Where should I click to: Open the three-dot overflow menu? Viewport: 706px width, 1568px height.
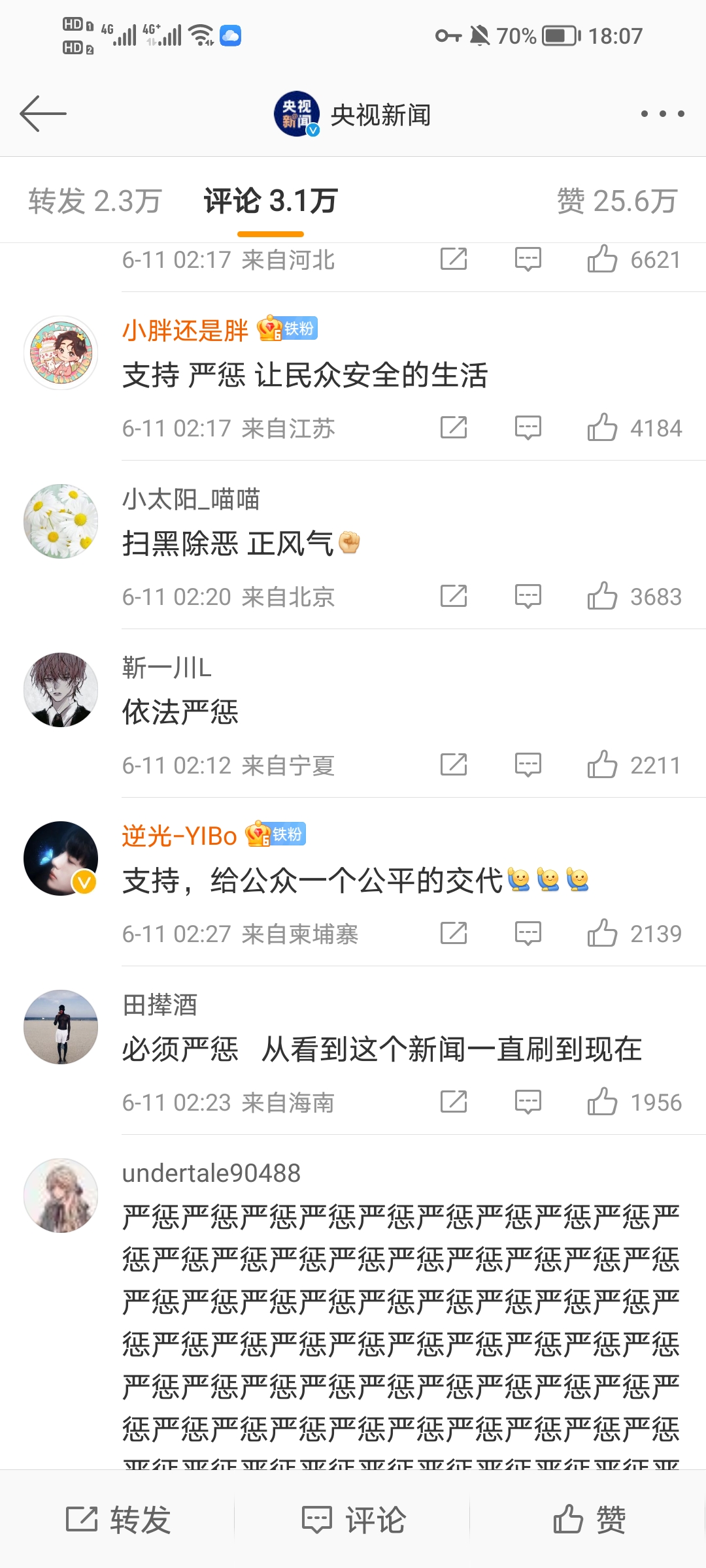pos(662,114)
